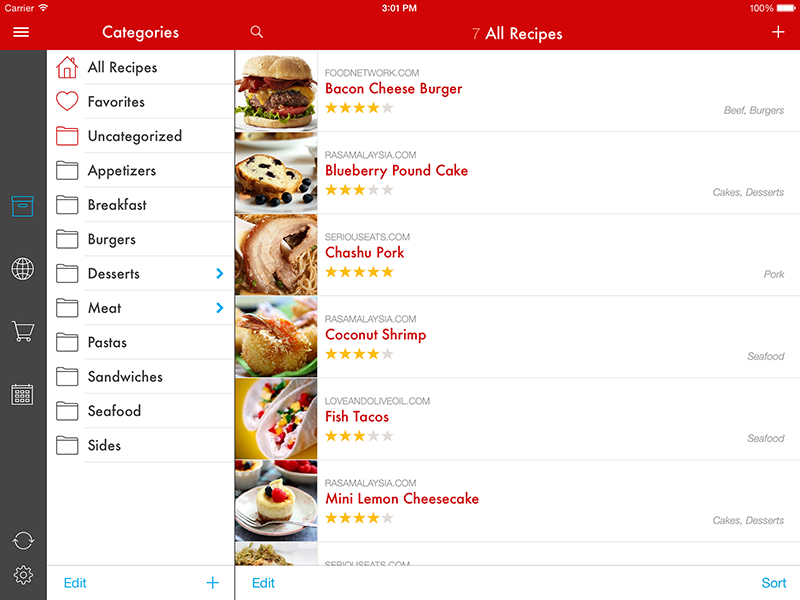Expand the Meat subcategories chevron
The height and width of the screenshot is (600, 800).
[x=219, y=308]
